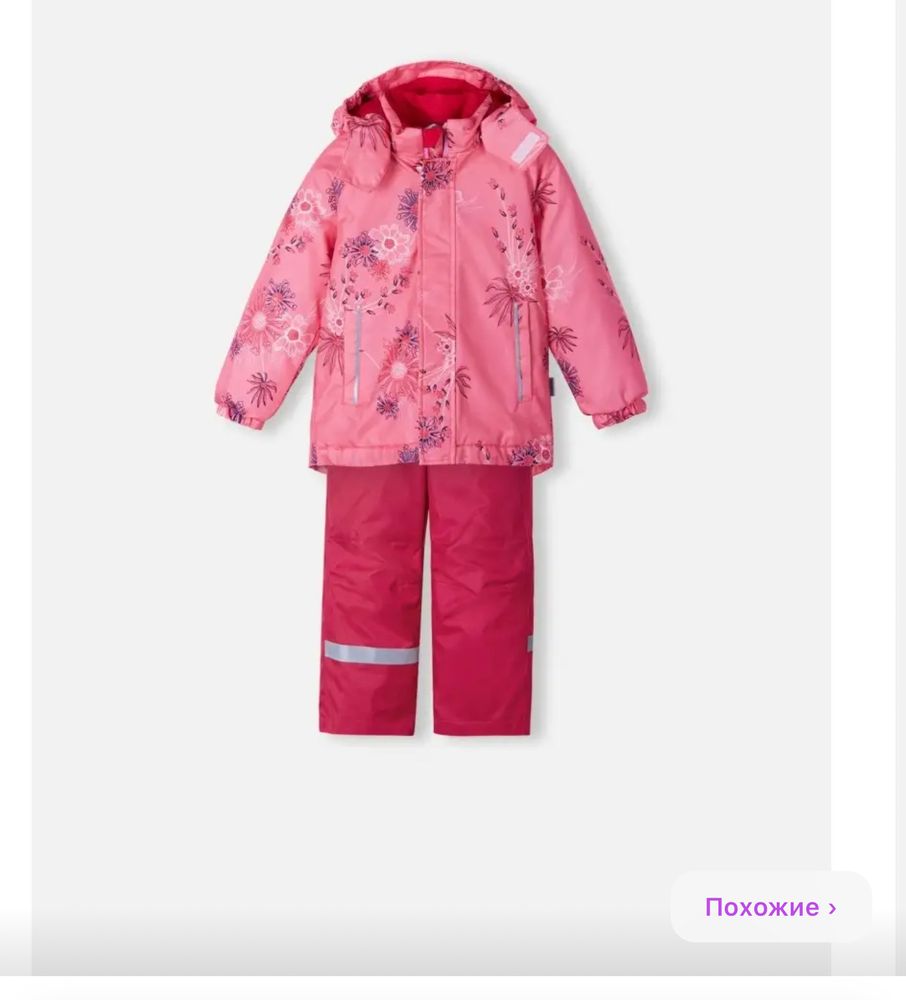
Task: Open the pink snowsuit product photo
Action: [x=430, y=400]
